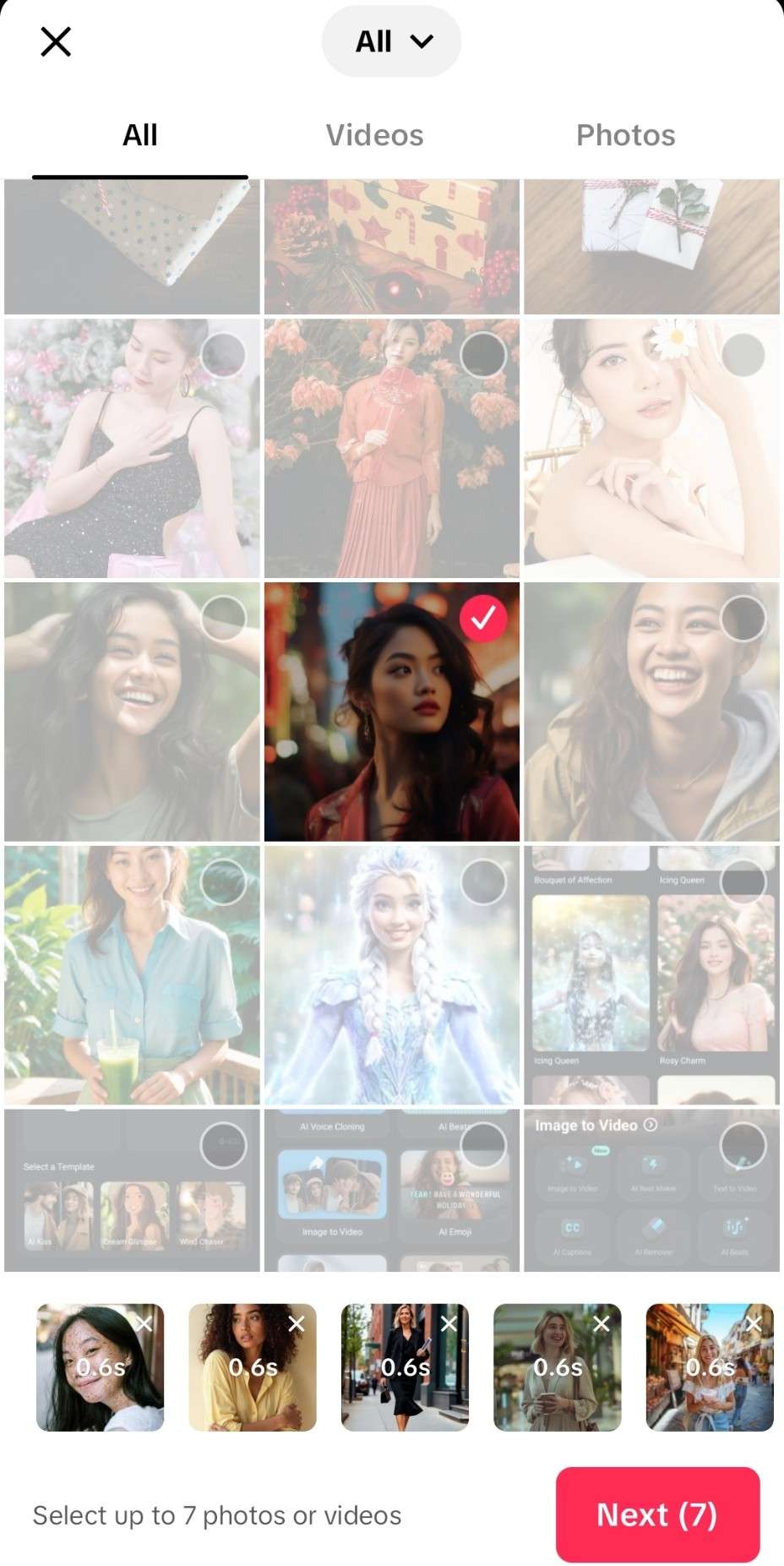
Task: Remove the woman in black dress clip
Action: click(x=449, y=1323)
